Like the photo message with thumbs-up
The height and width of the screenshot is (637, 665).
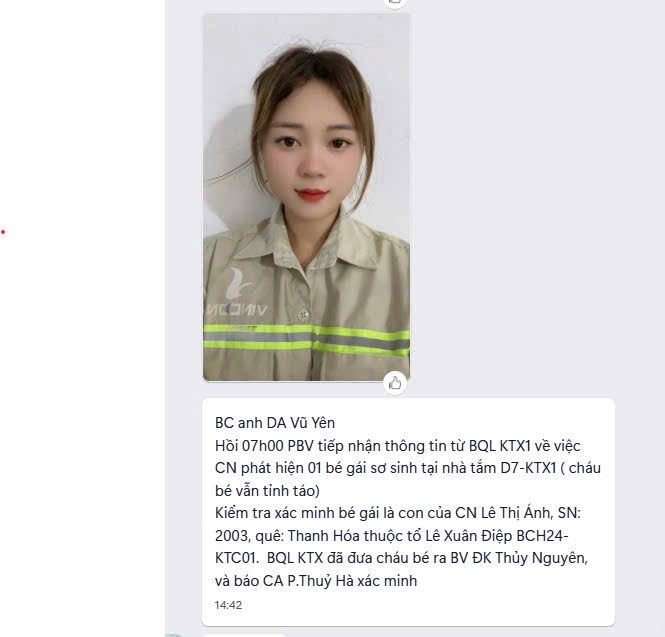pyautogui.click(x=396, y=382)
